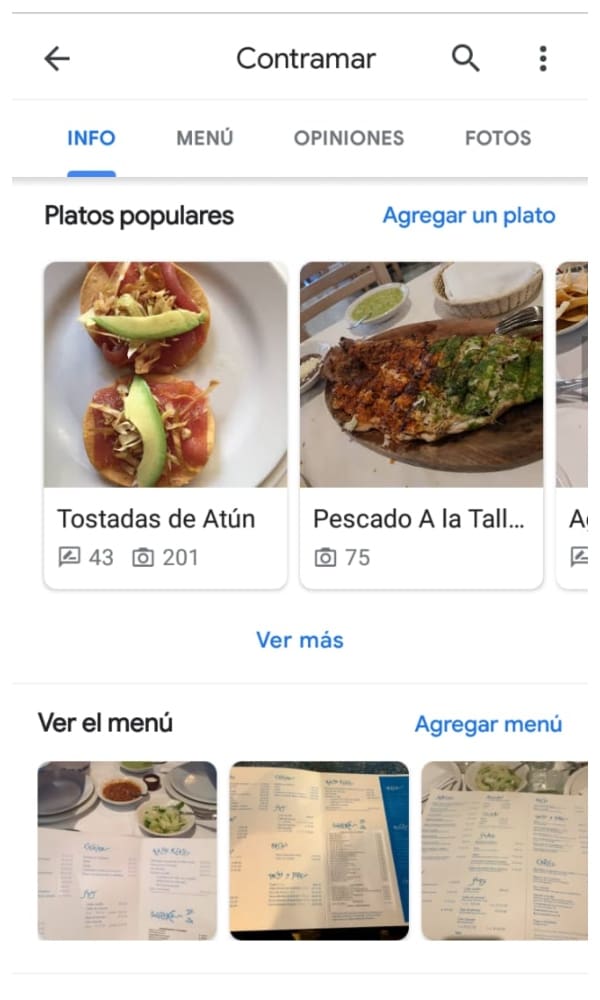Open the menu photo with the salsa bowl
The height and width of the screenshot is (1000, 600).
point(127,851)
